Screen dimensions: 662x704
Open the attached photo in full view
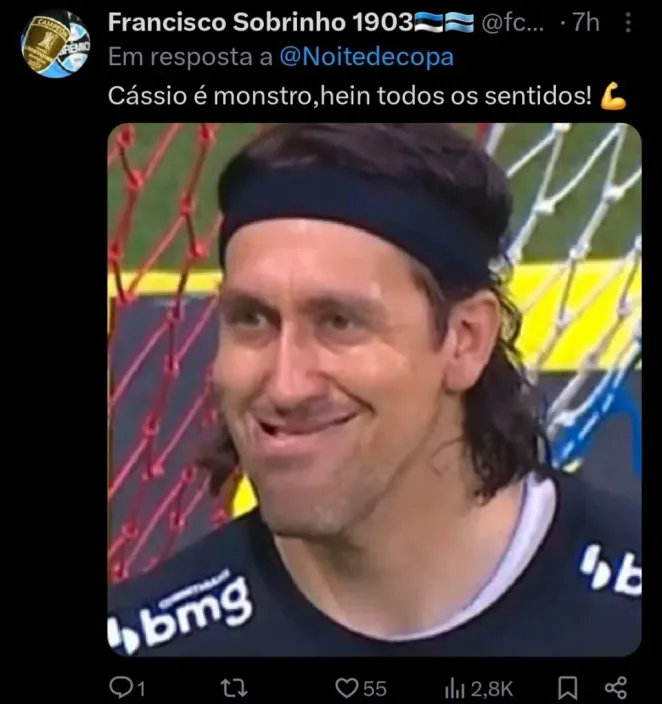(374, 390)
